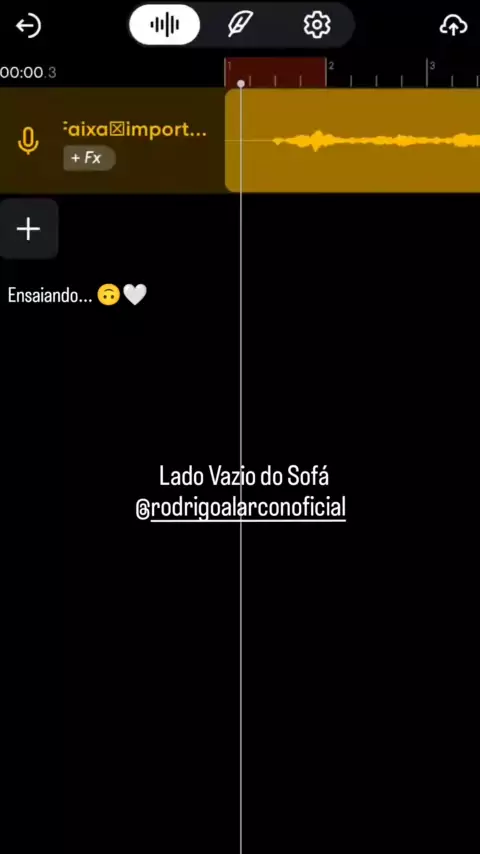Go back using the arrow icon
This screenshot has height=854, width=480.
pos(28,26)
